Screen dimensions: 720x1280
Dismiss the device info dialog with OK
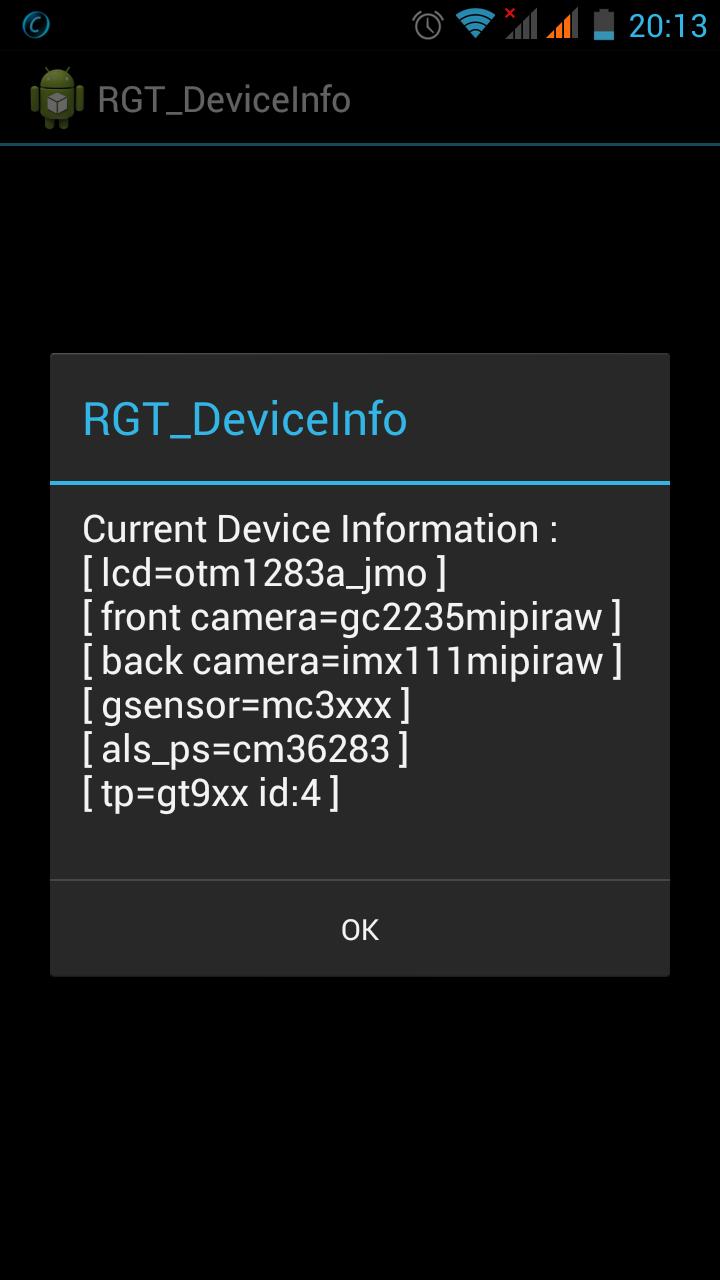[x=360, y=929]
